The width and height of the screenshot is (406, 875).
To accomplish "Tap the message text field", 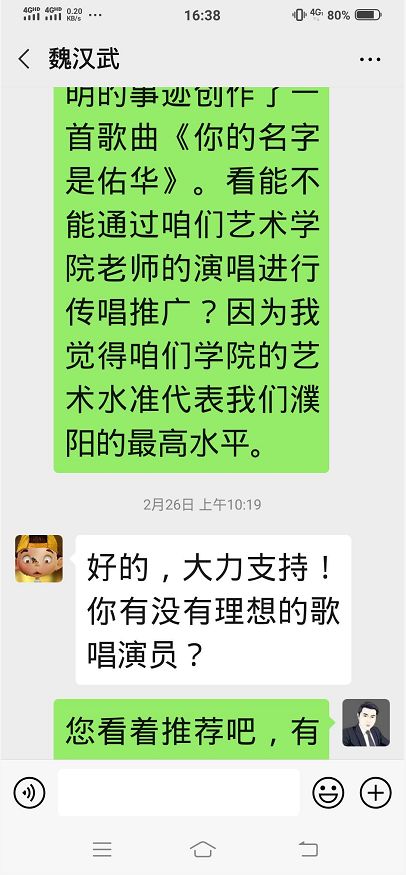I will 178,792.
